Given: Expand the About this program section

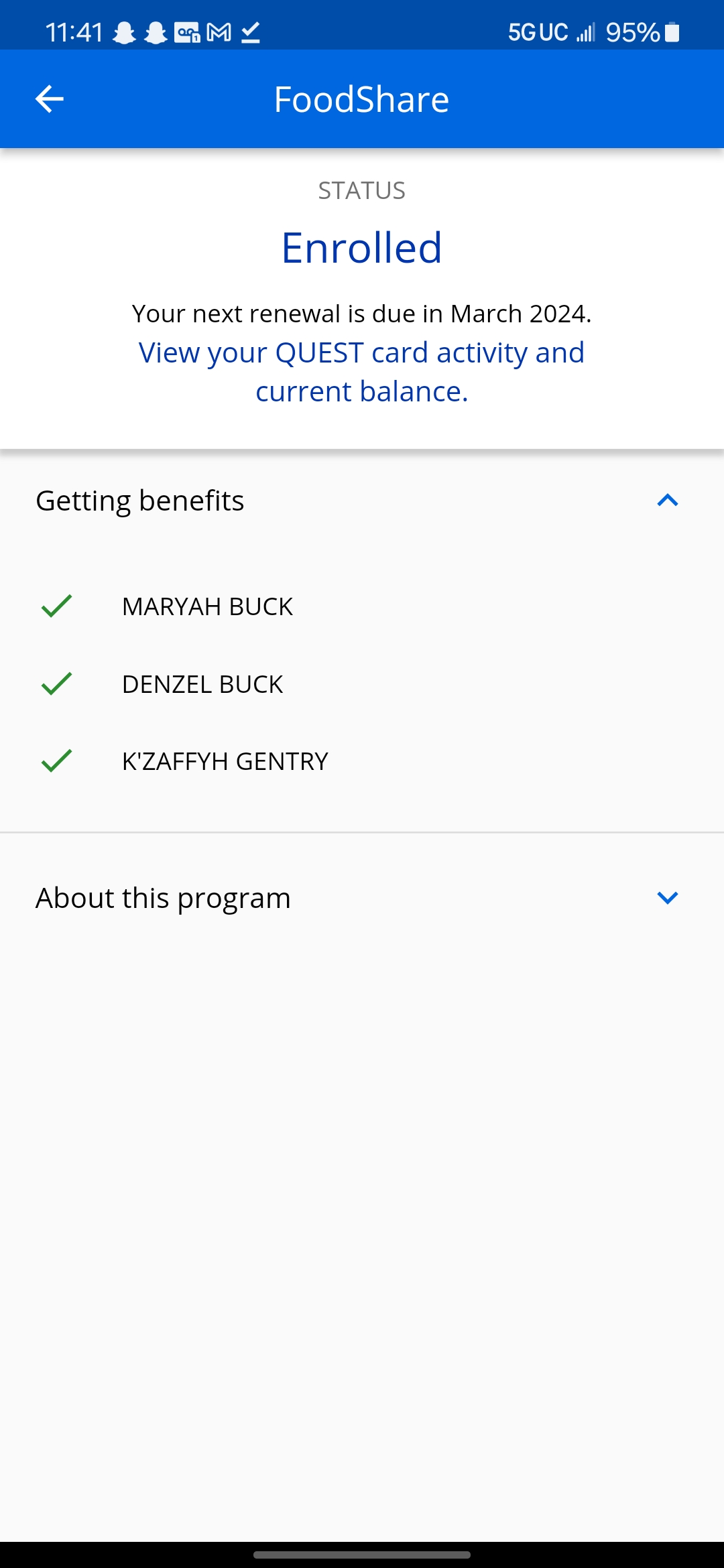Looking at the screenshot, I should click(x=362, y=897).
